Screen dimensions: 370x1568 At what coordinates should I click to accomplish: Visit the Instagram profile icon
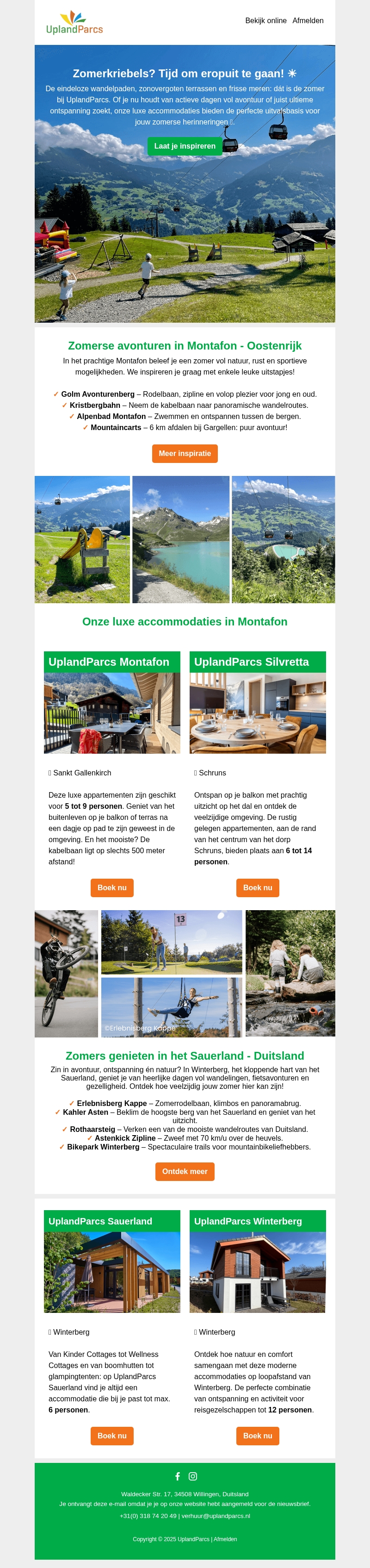[193, 1476]
